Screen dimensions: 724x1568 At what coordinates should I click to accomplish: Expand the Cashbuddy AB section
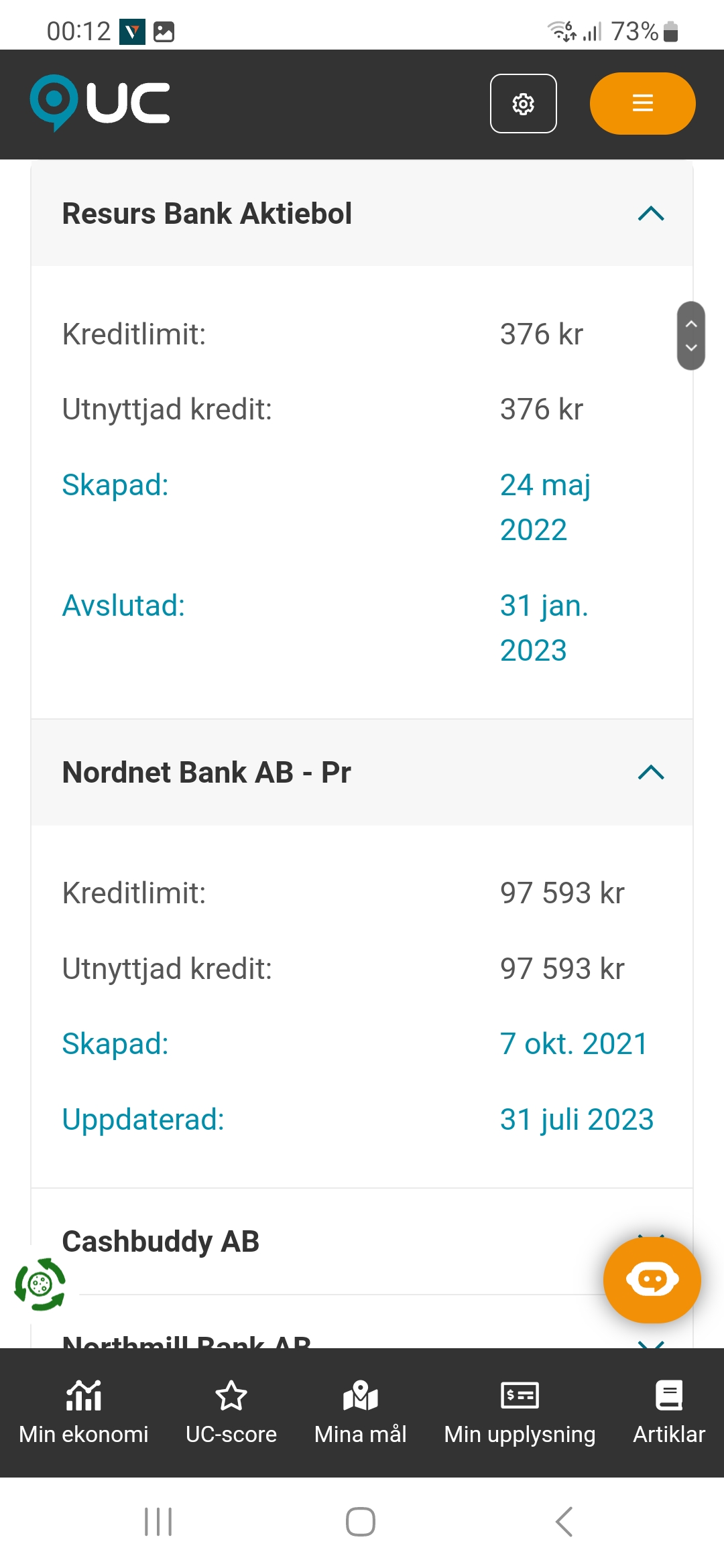coord(335,1242)
